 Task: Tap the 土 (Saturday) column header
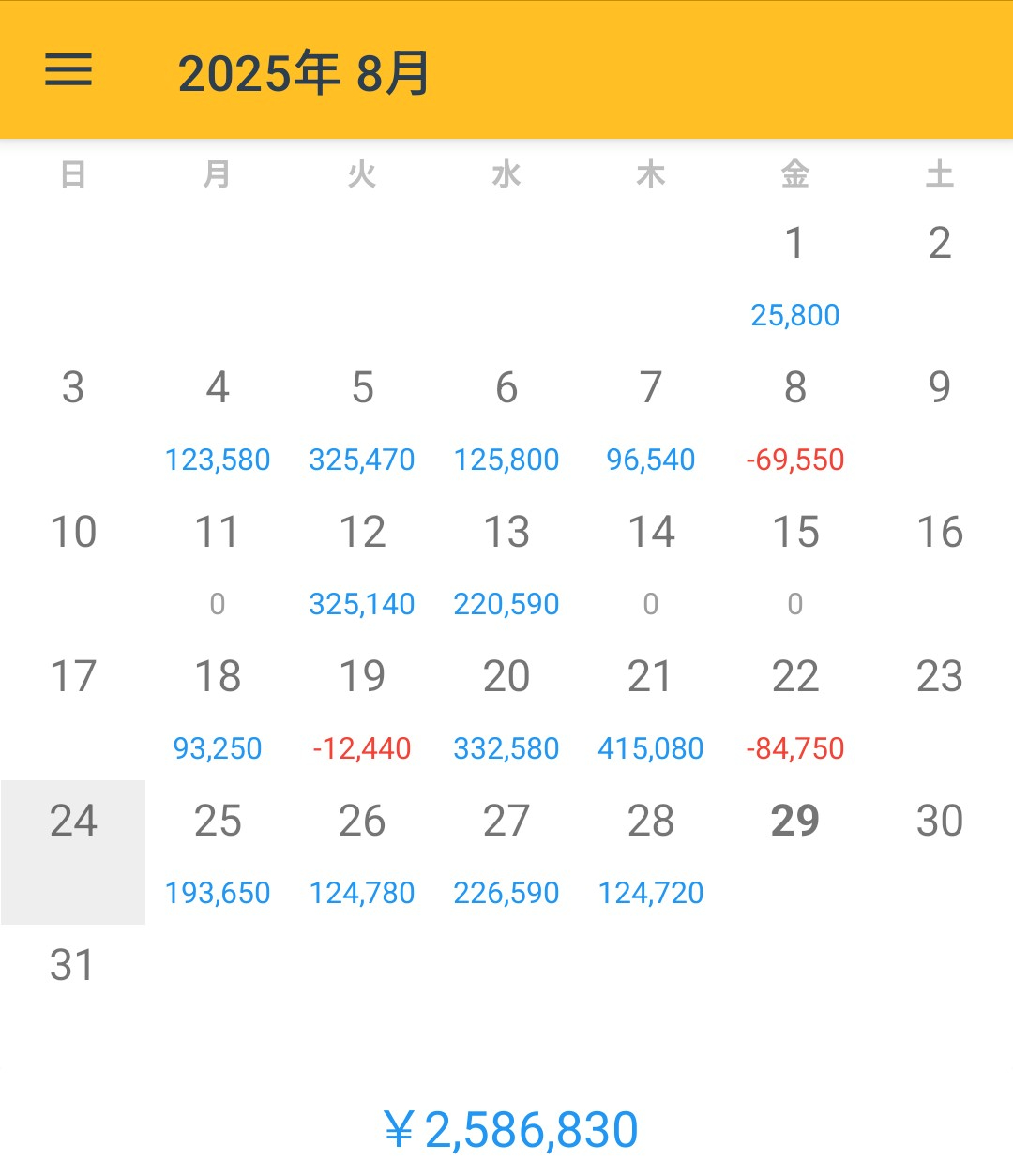[940, 174]
